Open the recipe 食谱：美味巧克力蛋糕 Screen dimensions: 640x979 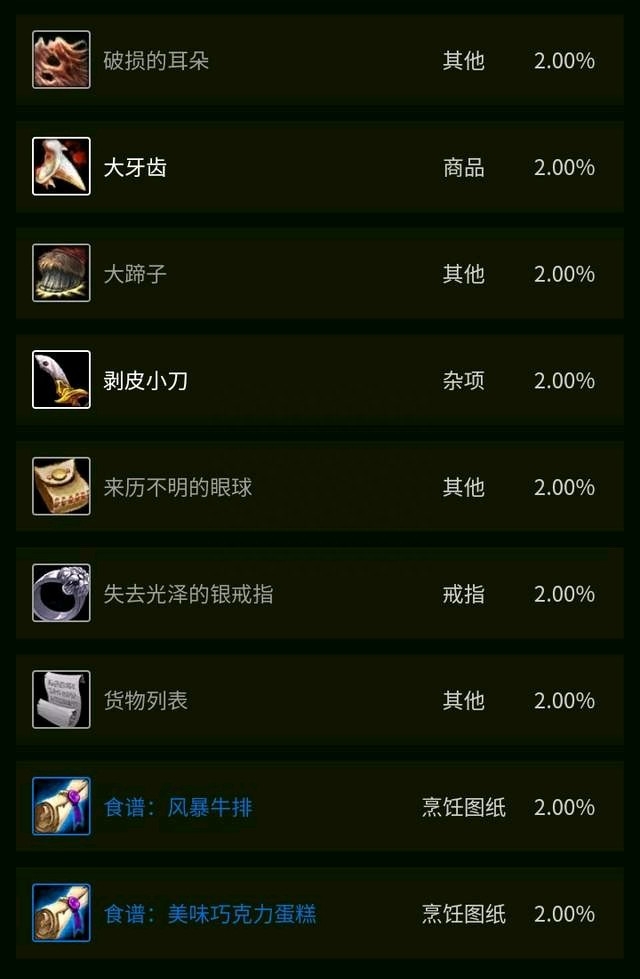(x=210, y=914)
